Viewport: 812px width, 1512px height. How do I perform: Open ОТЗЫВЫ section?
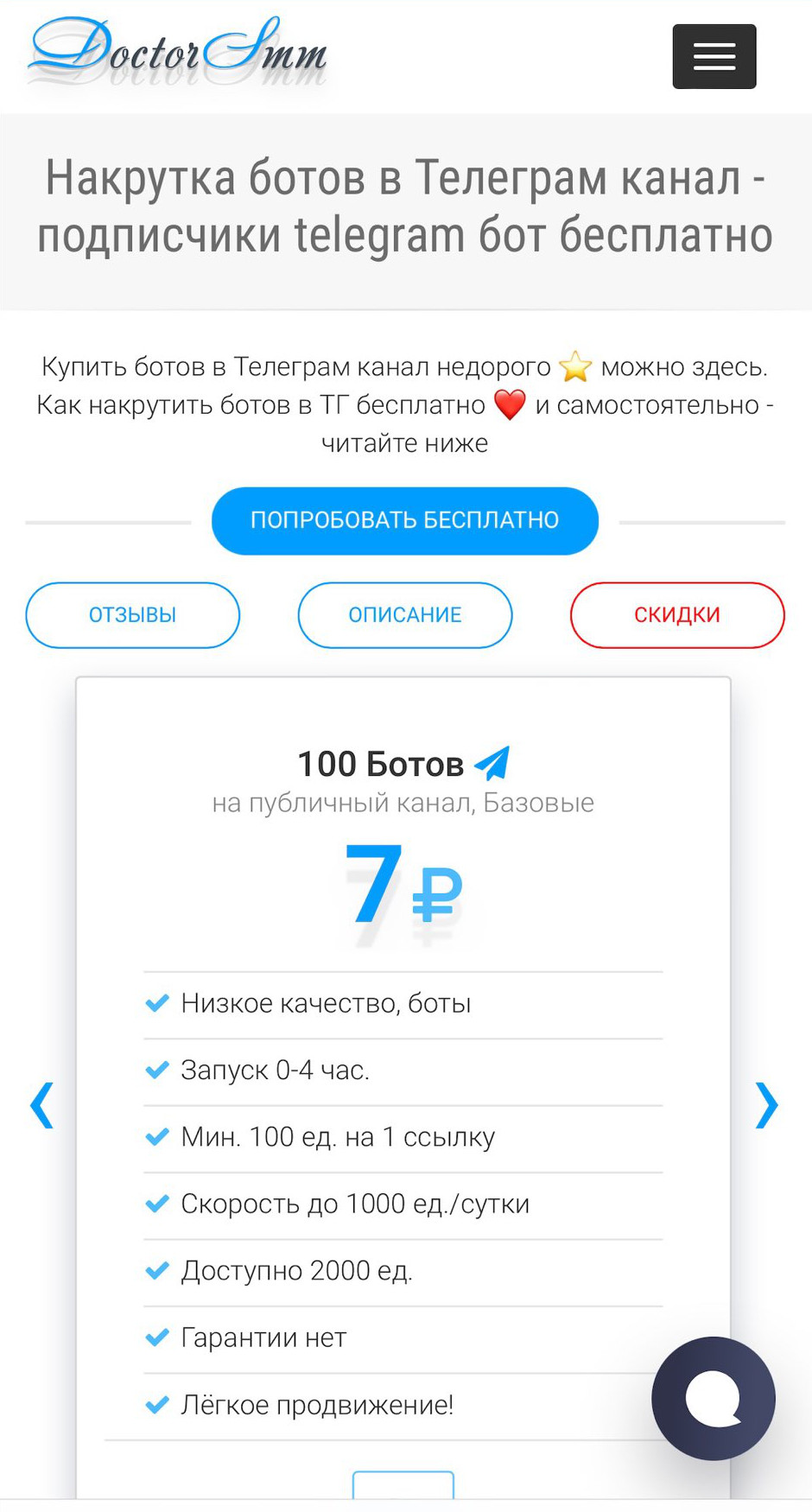(132, 614)
